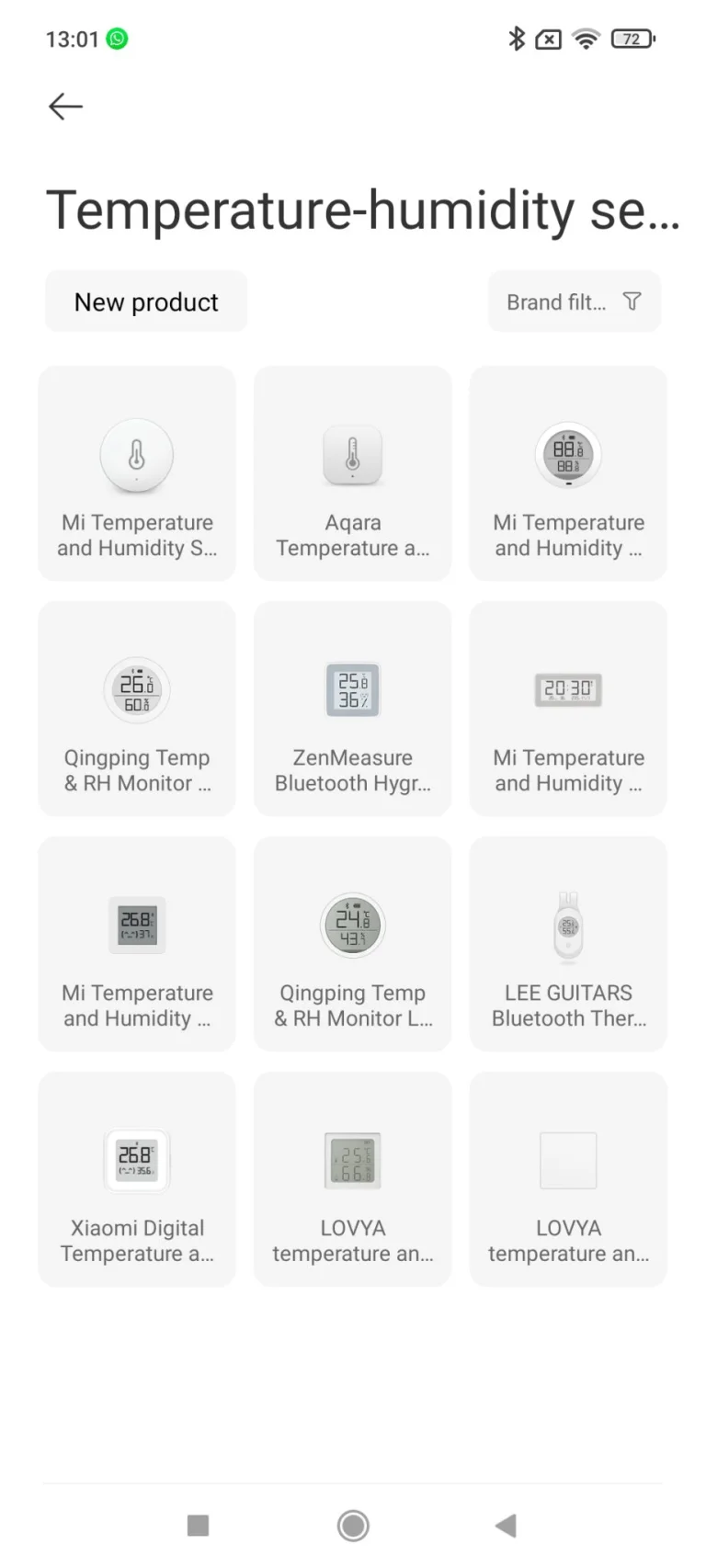The width and height of the screenshot is (706, 1568).
Task: Select Mi Temperature card showing 20:30 clock
Action: (x=568, y=709)
